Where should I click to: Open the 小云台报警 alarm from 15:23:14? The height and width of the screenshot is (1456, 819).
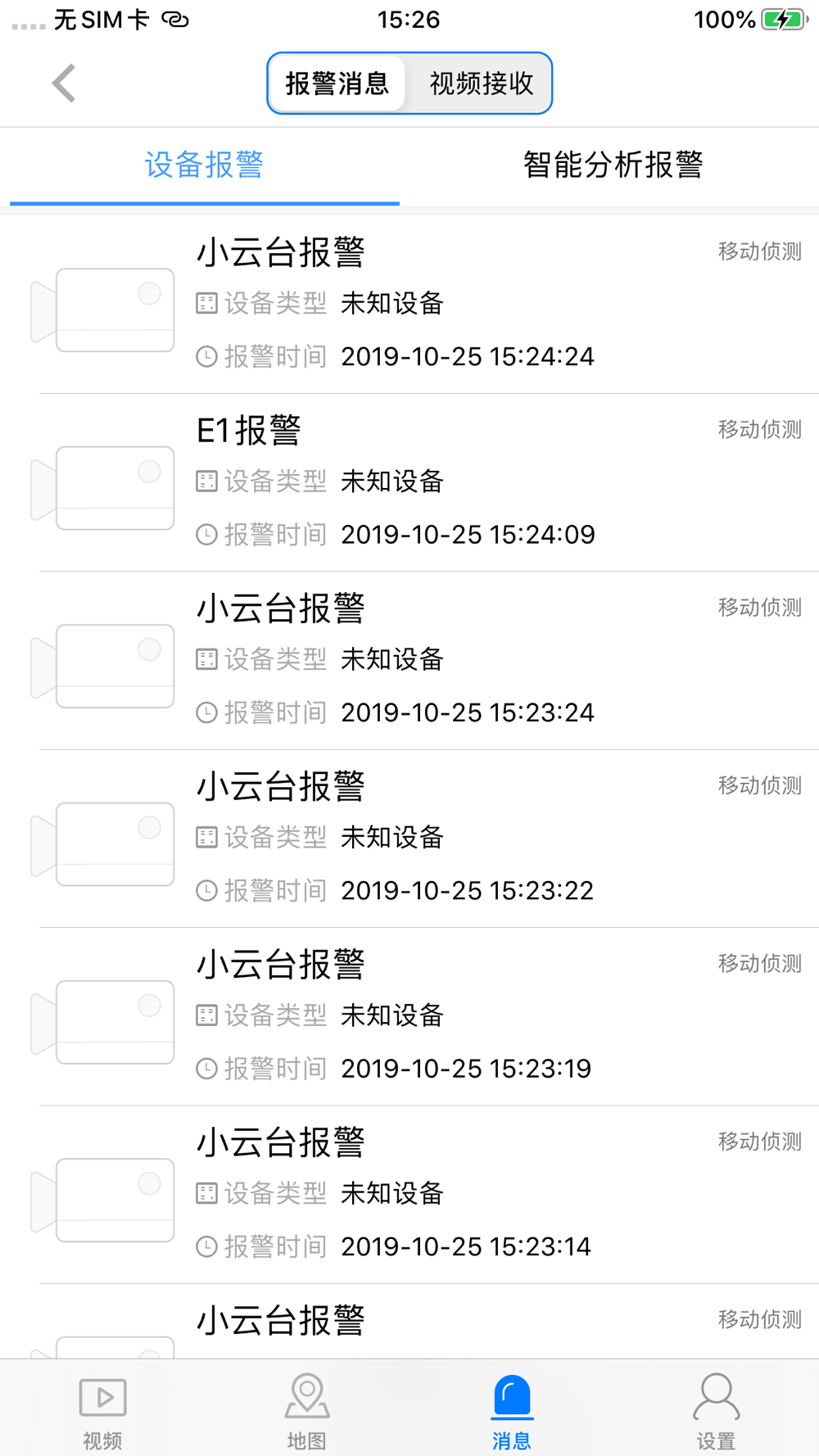tap(409, 1195)
